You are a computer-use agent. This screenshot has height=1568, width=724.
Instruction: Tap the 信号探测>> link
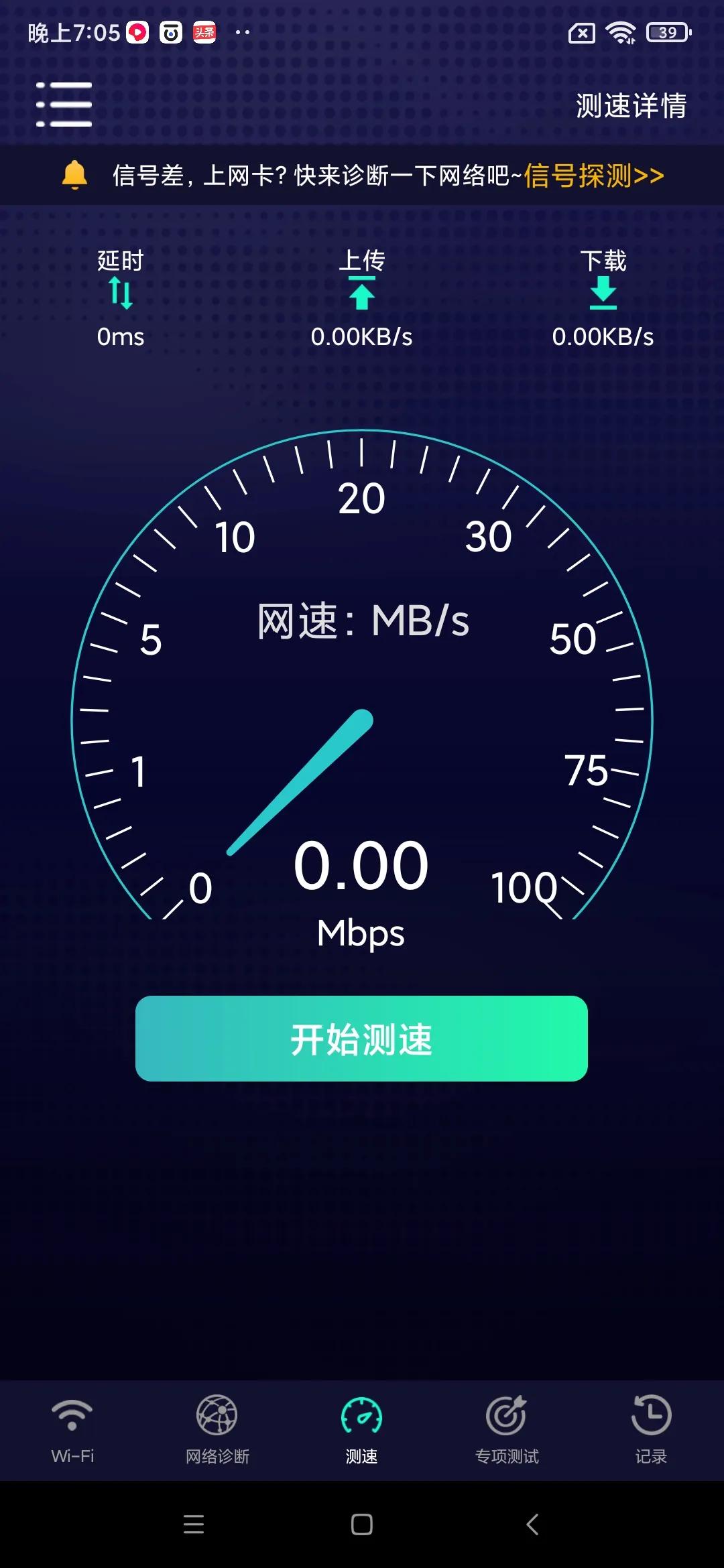pos(593,176)
